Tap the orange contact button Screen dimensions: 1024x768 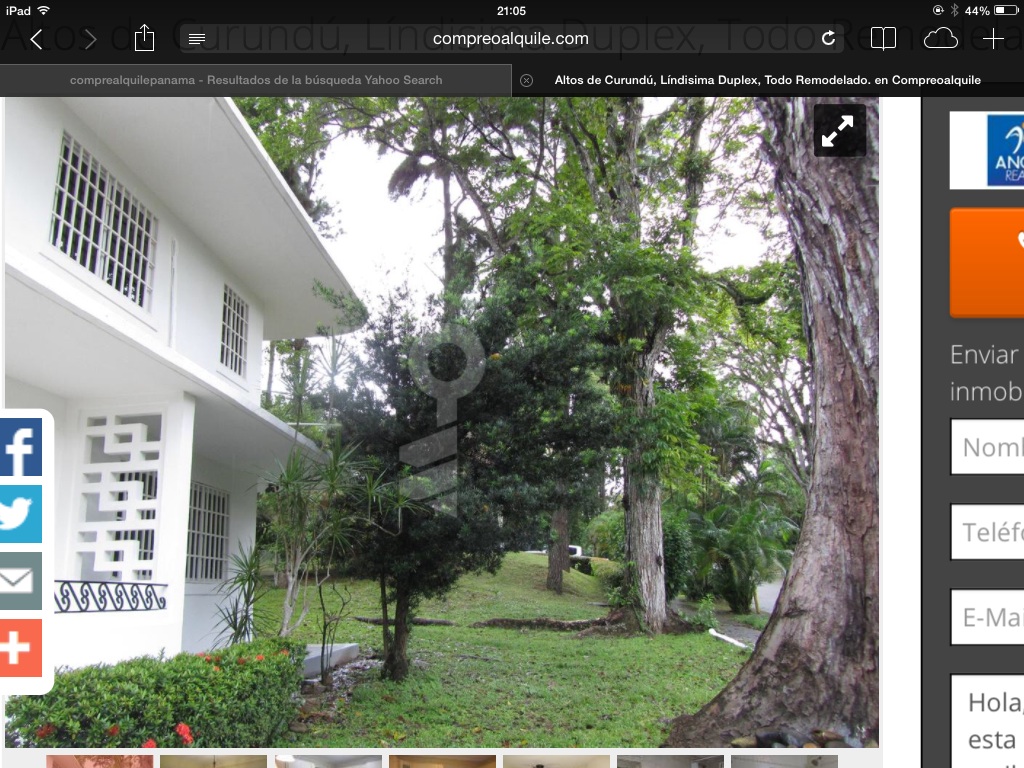(987, 262)
